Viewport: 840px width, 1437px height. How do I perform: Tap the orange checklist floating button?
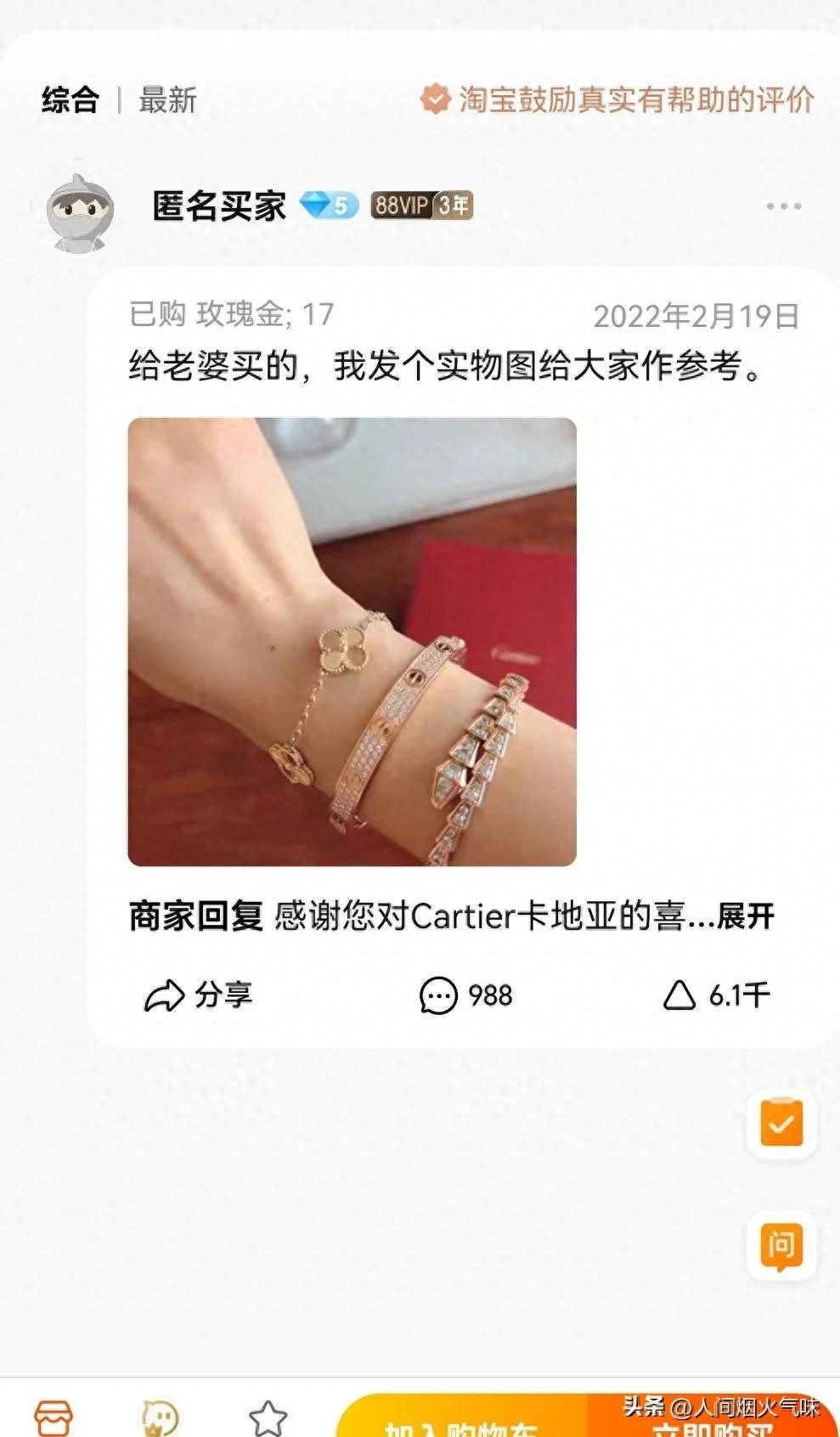tap(781, 1124)
